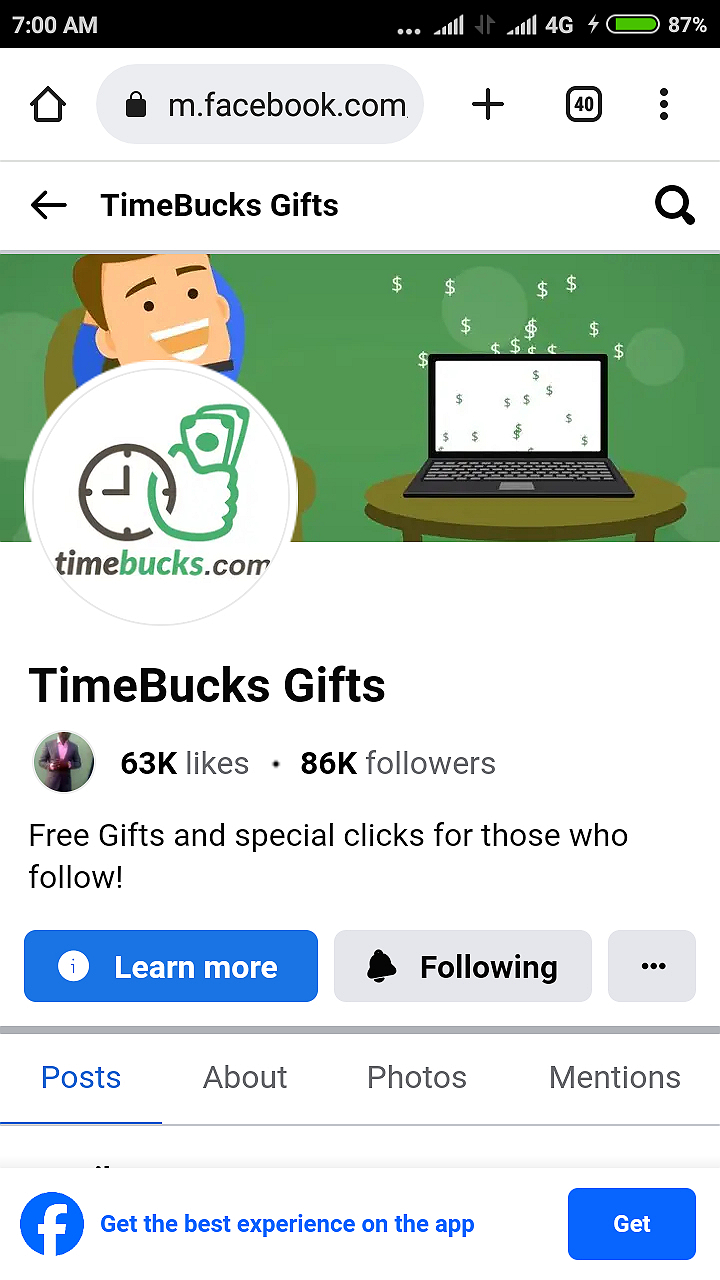Image resolution: width=720 pixels, height=1280 pixels.
Task: Tap the app experience banner link
Action: pos(287,1224)
